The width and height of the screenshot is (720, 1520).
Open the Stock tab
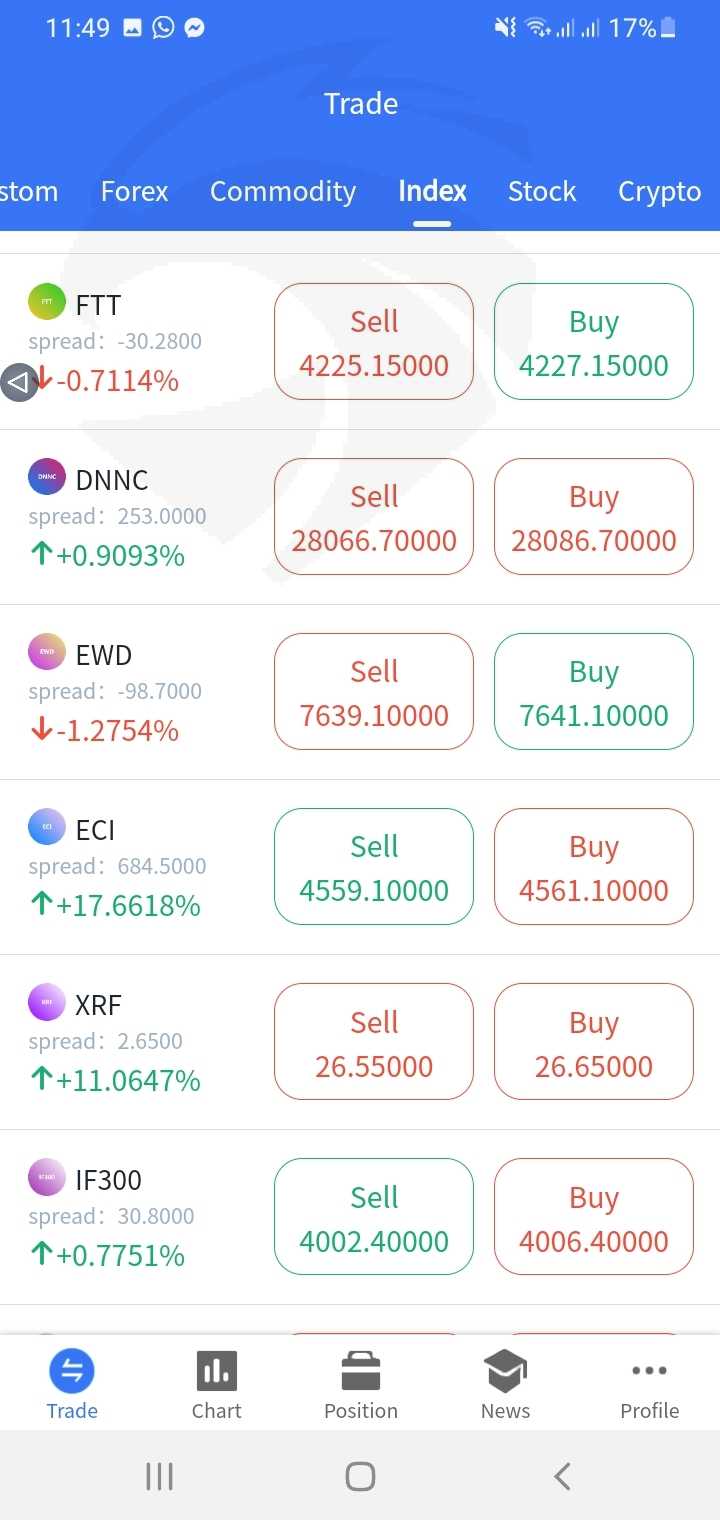541,191
